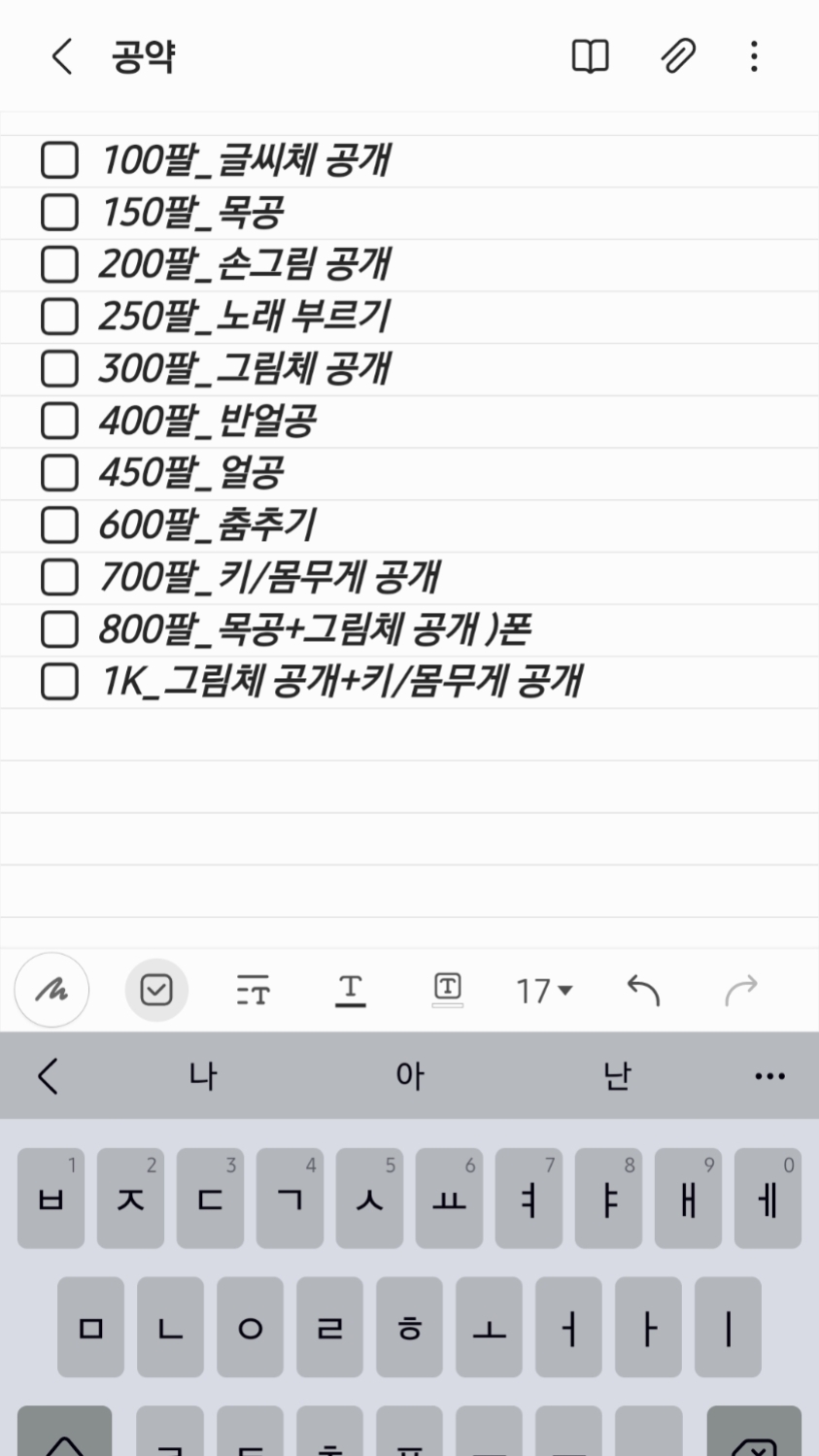The image size is (819, 1456).
Task: Mark 250팔_노래 부르기 as done
Action: [59, 317]
